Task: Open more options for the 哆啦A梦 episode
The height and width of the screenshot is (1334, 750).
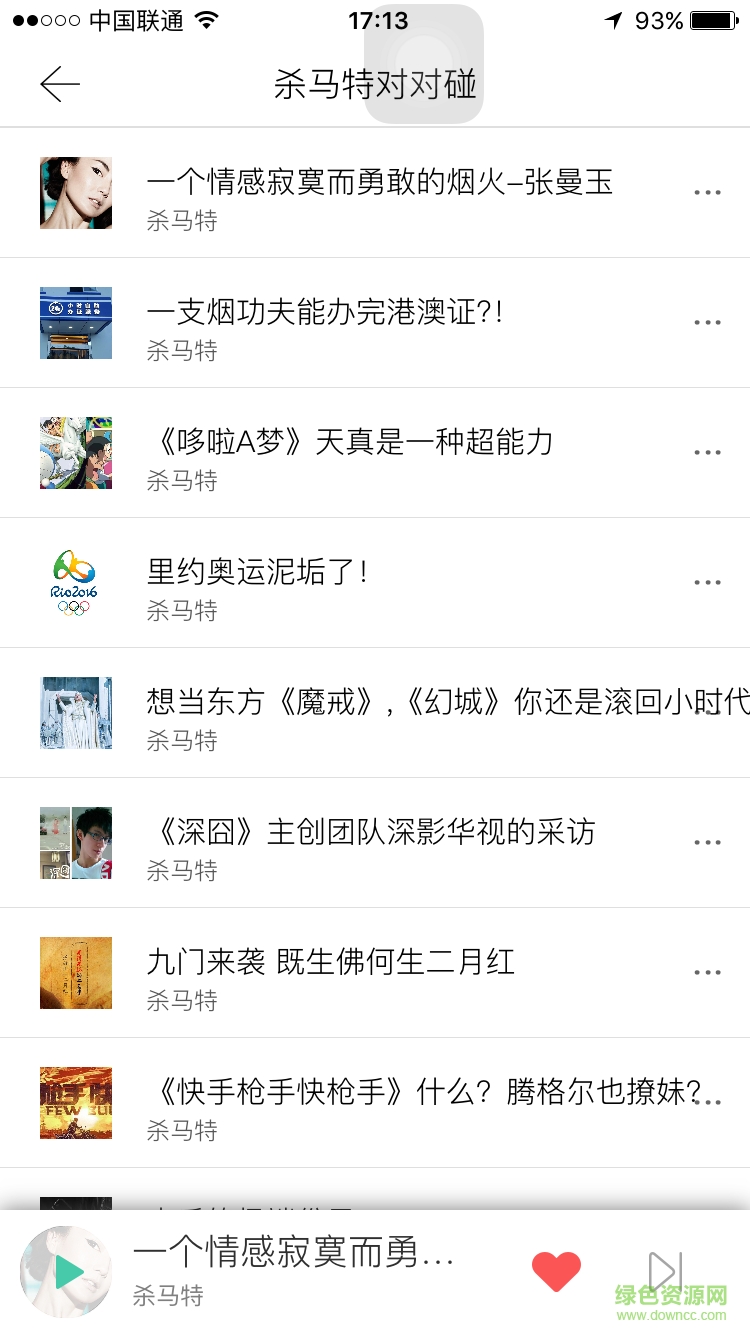Action: [x=707, y=451]
